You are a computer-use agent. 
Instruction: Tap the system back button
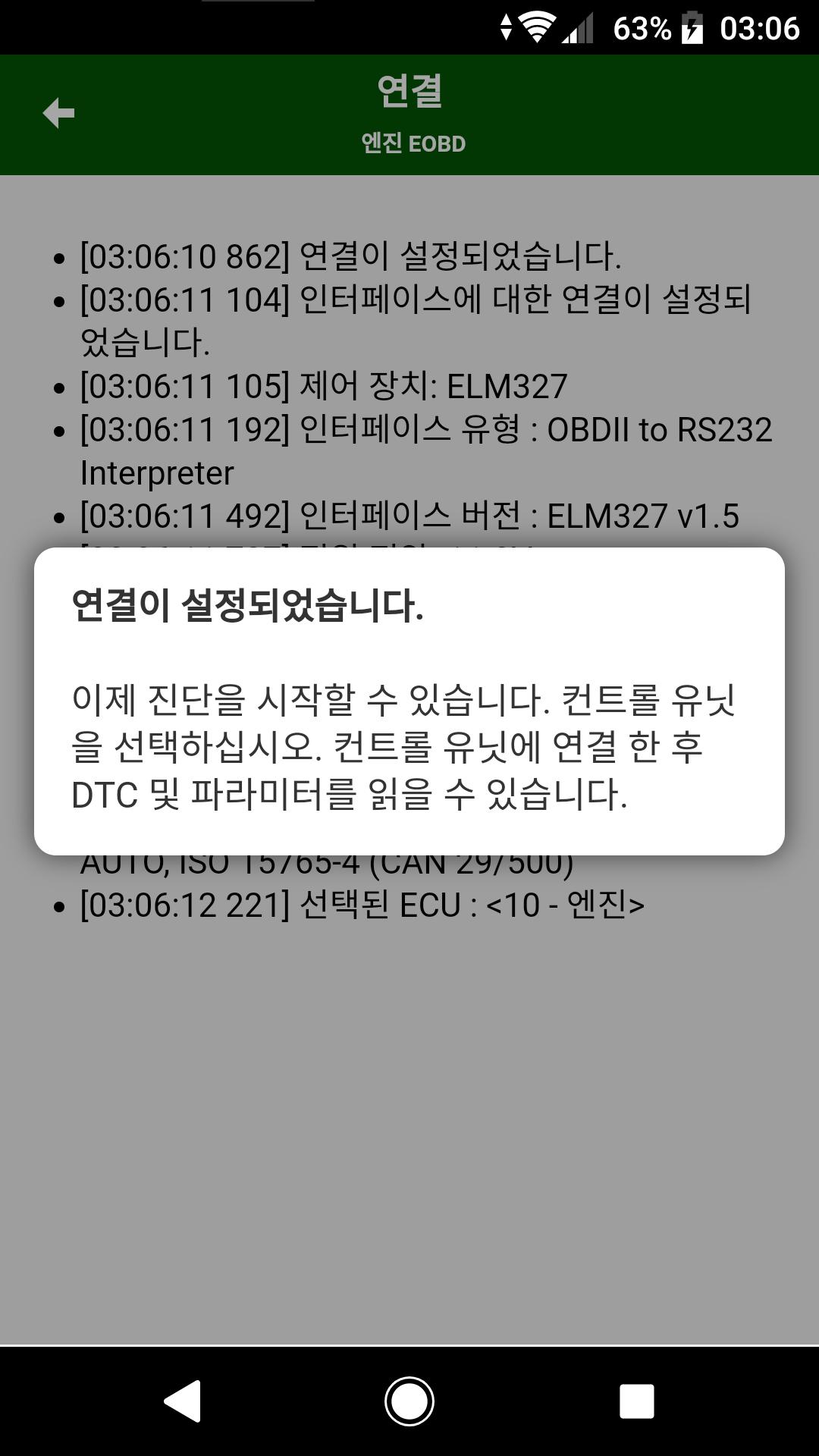click(182, 1401)
